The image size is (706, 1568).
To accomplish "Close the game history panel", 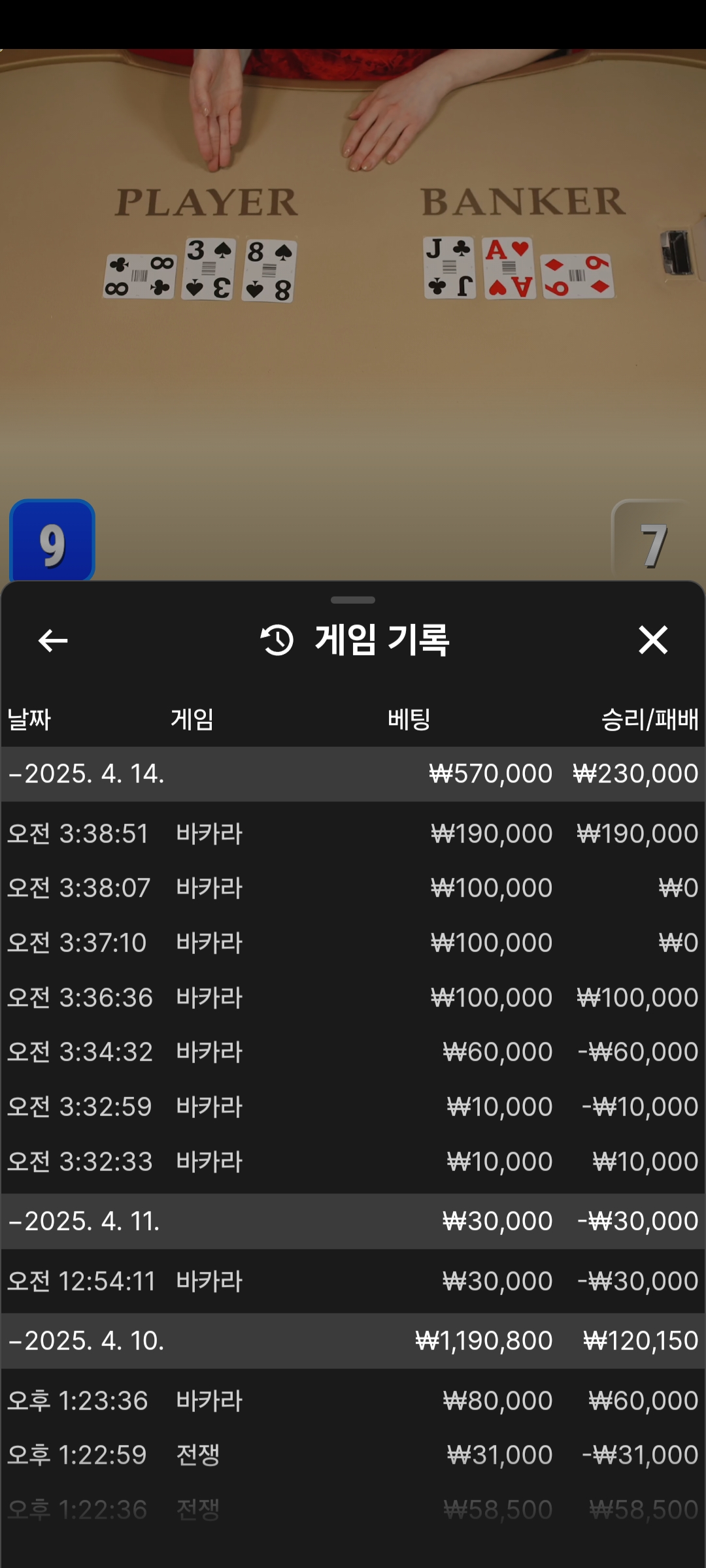I will click(x=653, y=640).
